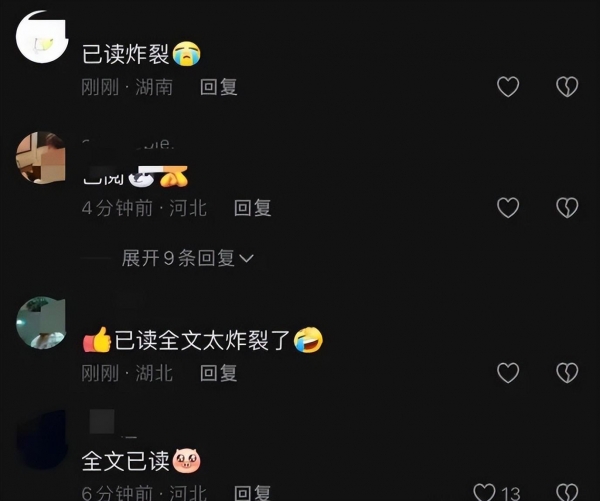Screen dimensions: 600x501
Task: Like the 4分钟前 河北 comment
Action: (x=508, y=208)
